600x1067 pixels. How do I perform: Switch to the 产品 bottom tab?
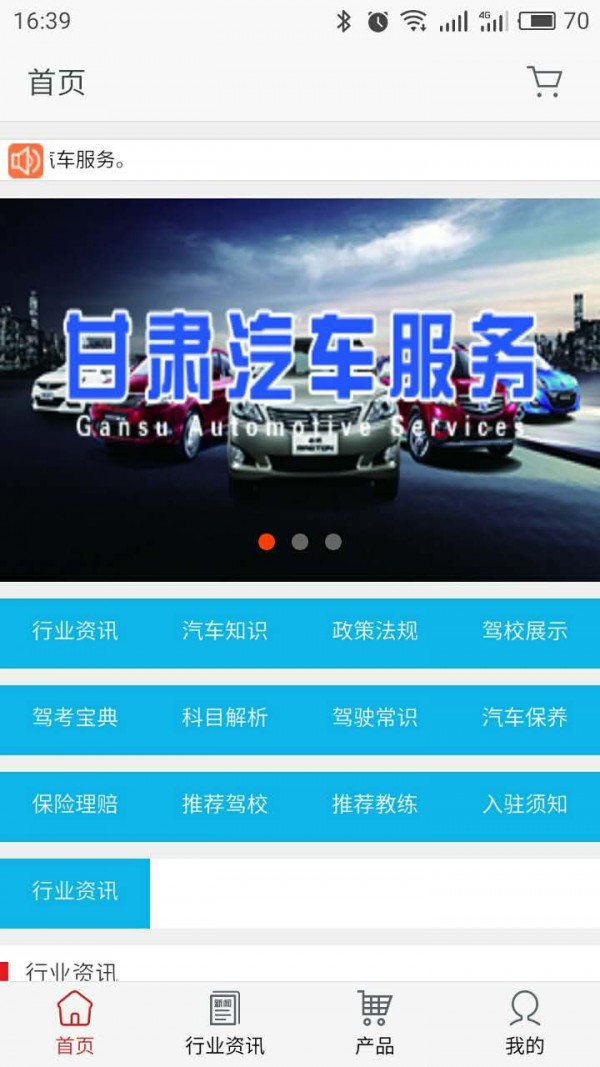pos(375,1023)
